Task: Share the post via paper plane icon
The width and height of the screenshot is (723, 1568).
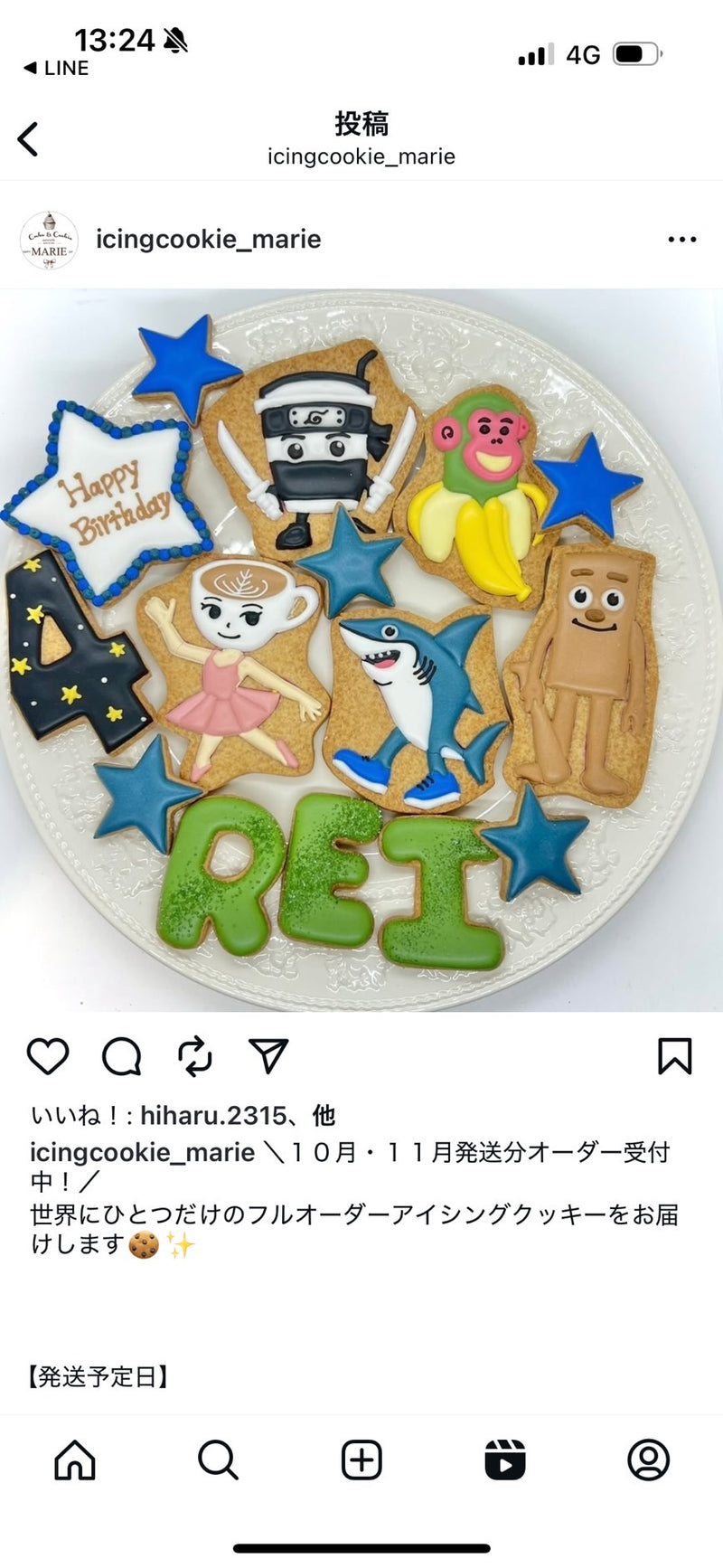Action: click(x=268, y=1056)
